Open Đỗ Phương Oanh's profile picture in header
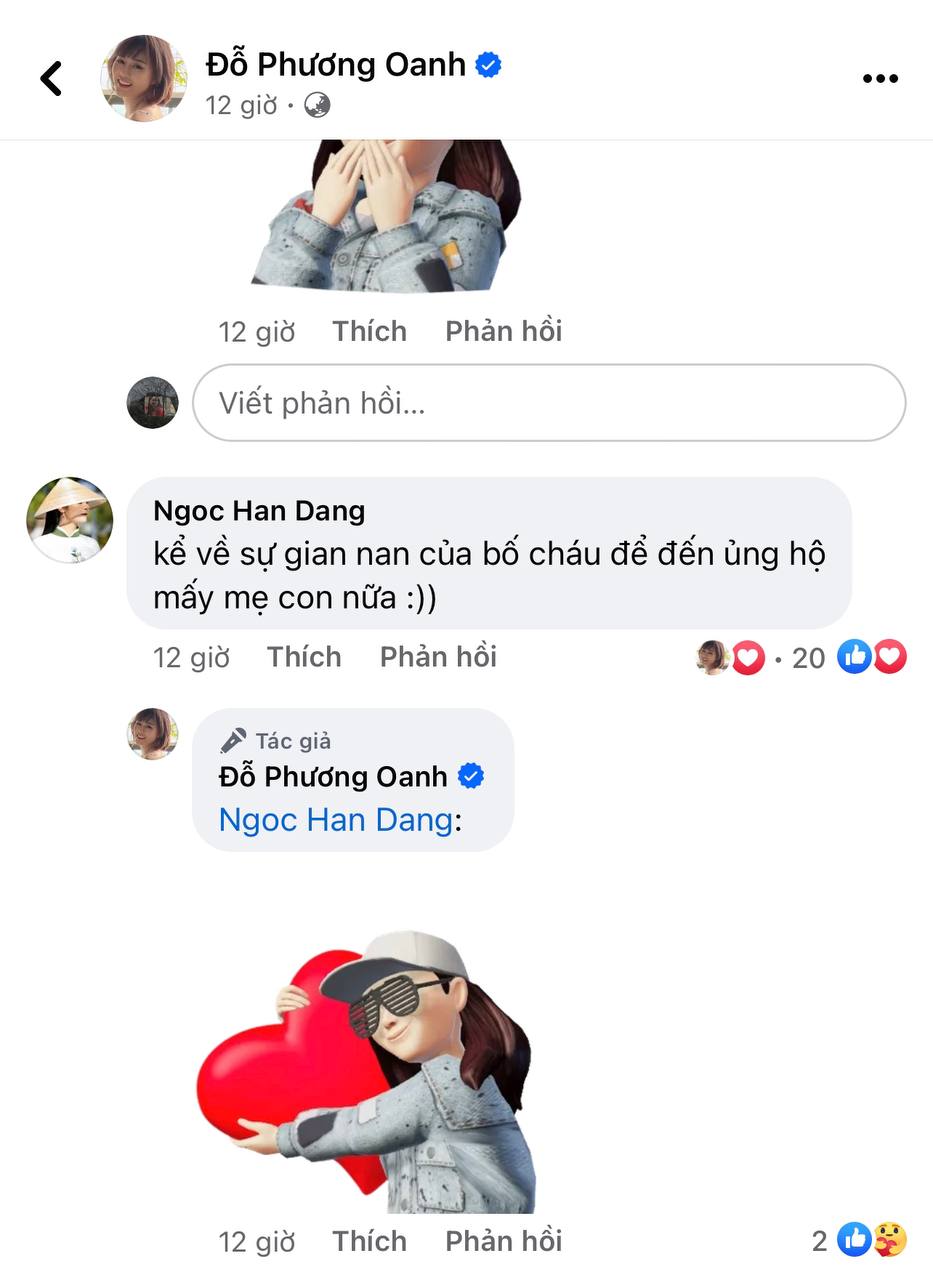Screen dimensions: 933x1280 coord(144,78)
